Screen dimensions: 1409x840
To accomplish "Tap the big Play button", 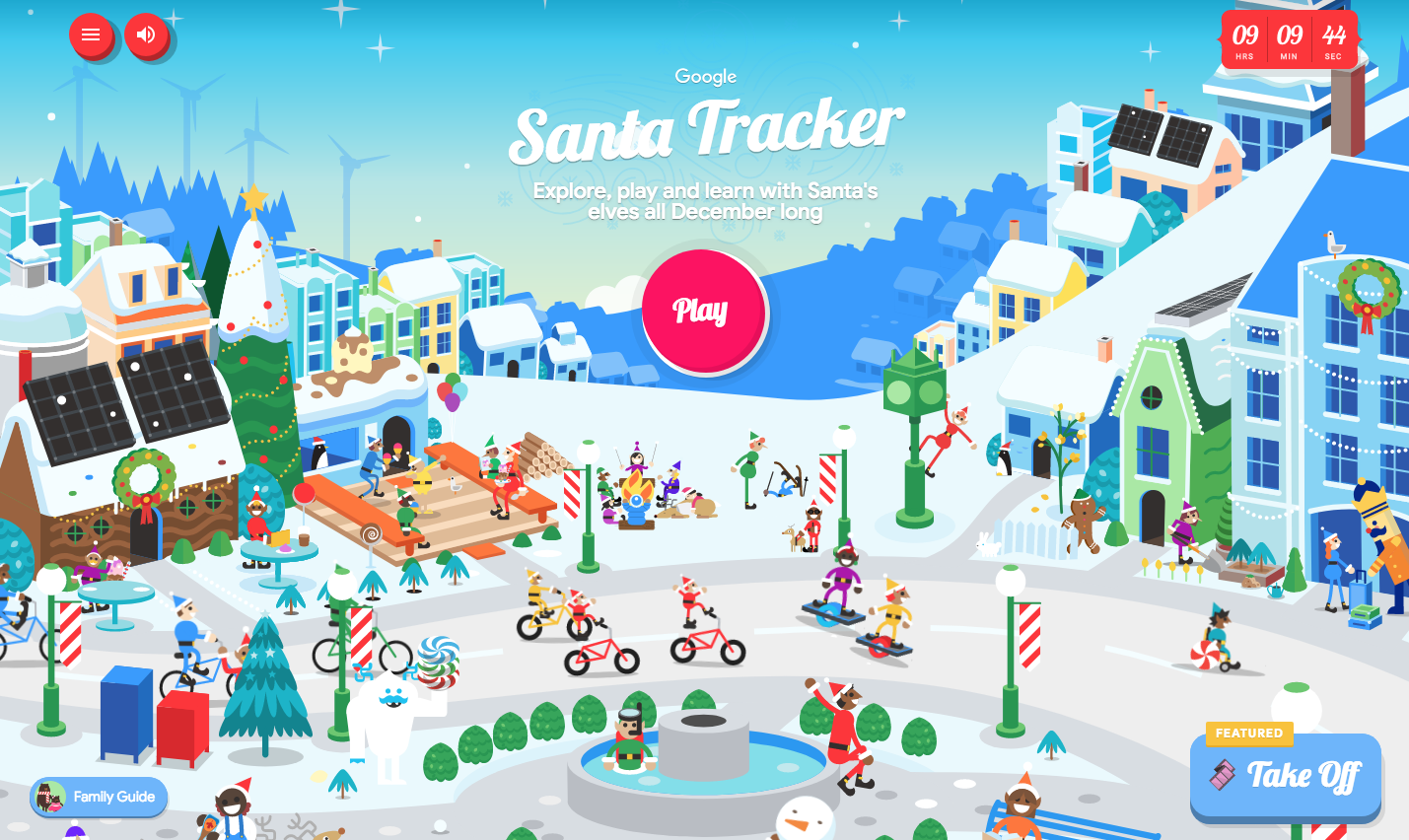I will [x=703, y=312].
